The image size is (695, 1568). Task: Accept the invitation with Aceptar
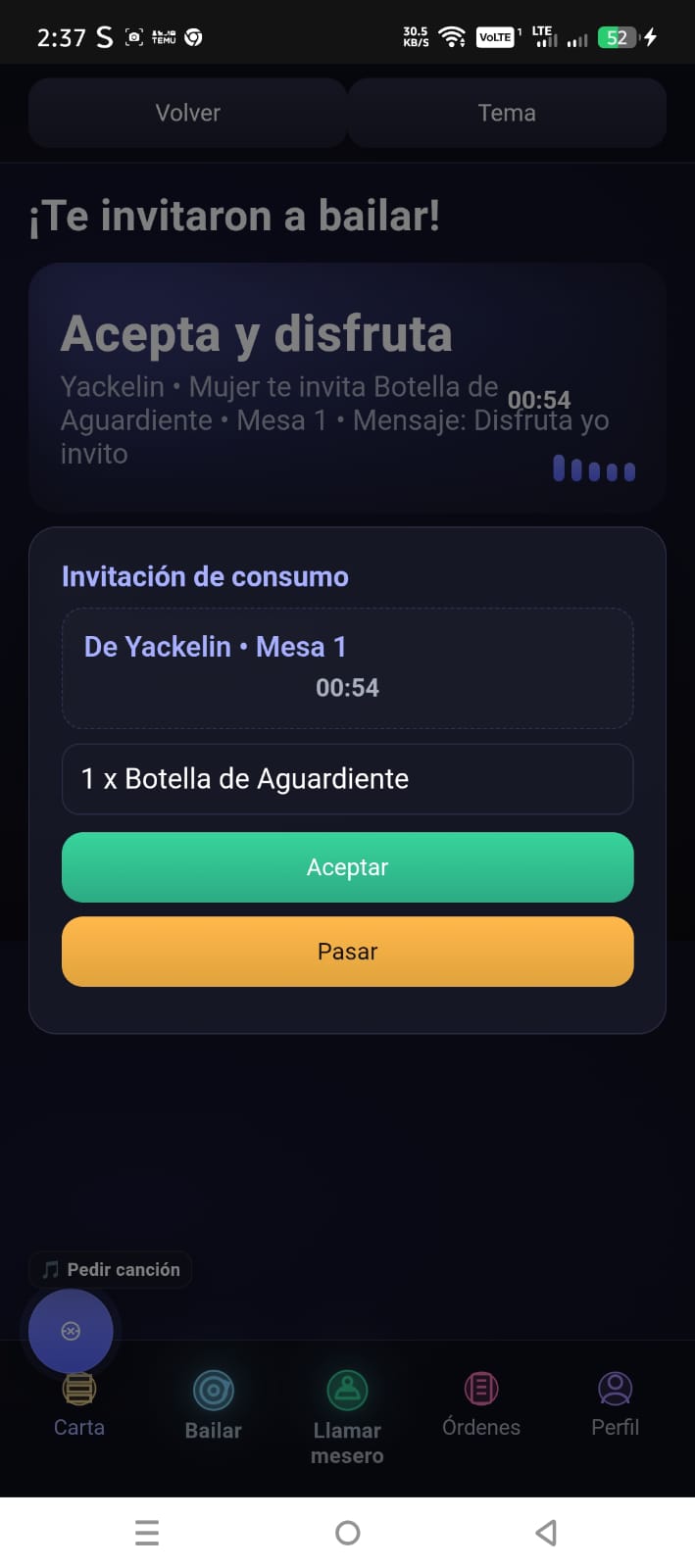pos(347,867)
